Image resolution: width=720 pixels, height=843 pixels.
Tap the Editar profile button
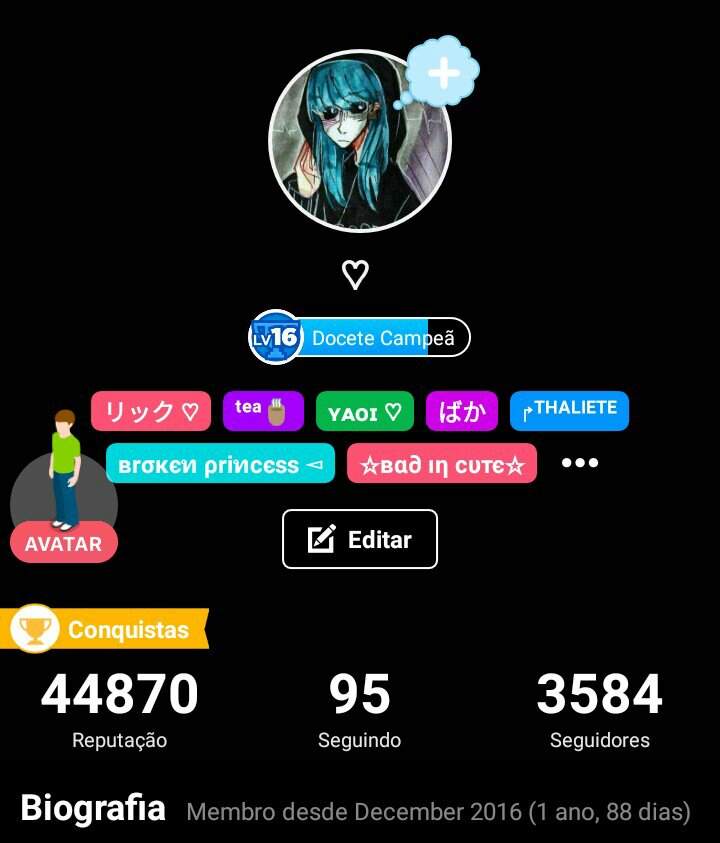(x=360, y=539)
